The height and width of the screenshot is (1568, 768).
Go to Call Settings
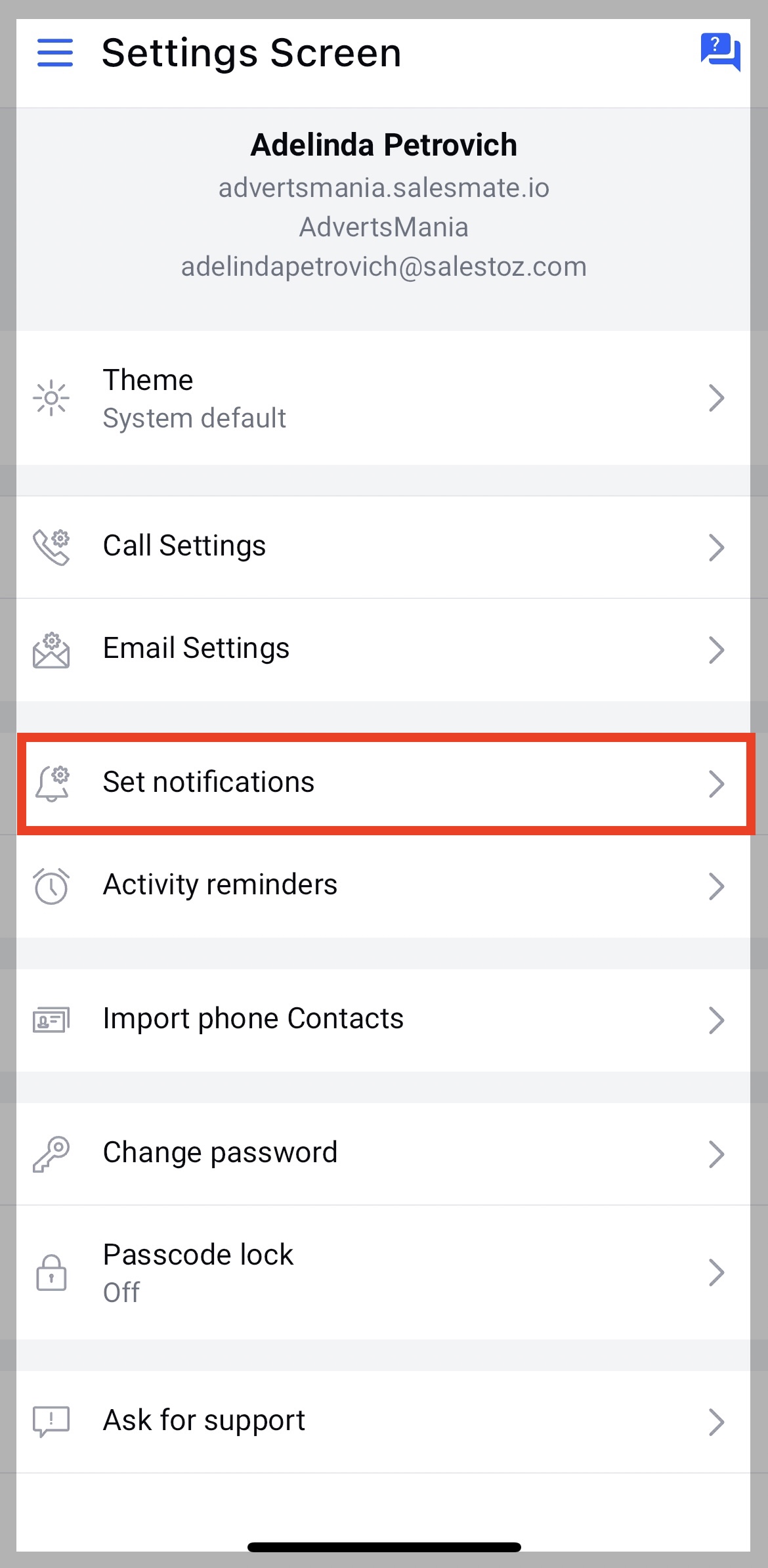(x=383, y=546)
